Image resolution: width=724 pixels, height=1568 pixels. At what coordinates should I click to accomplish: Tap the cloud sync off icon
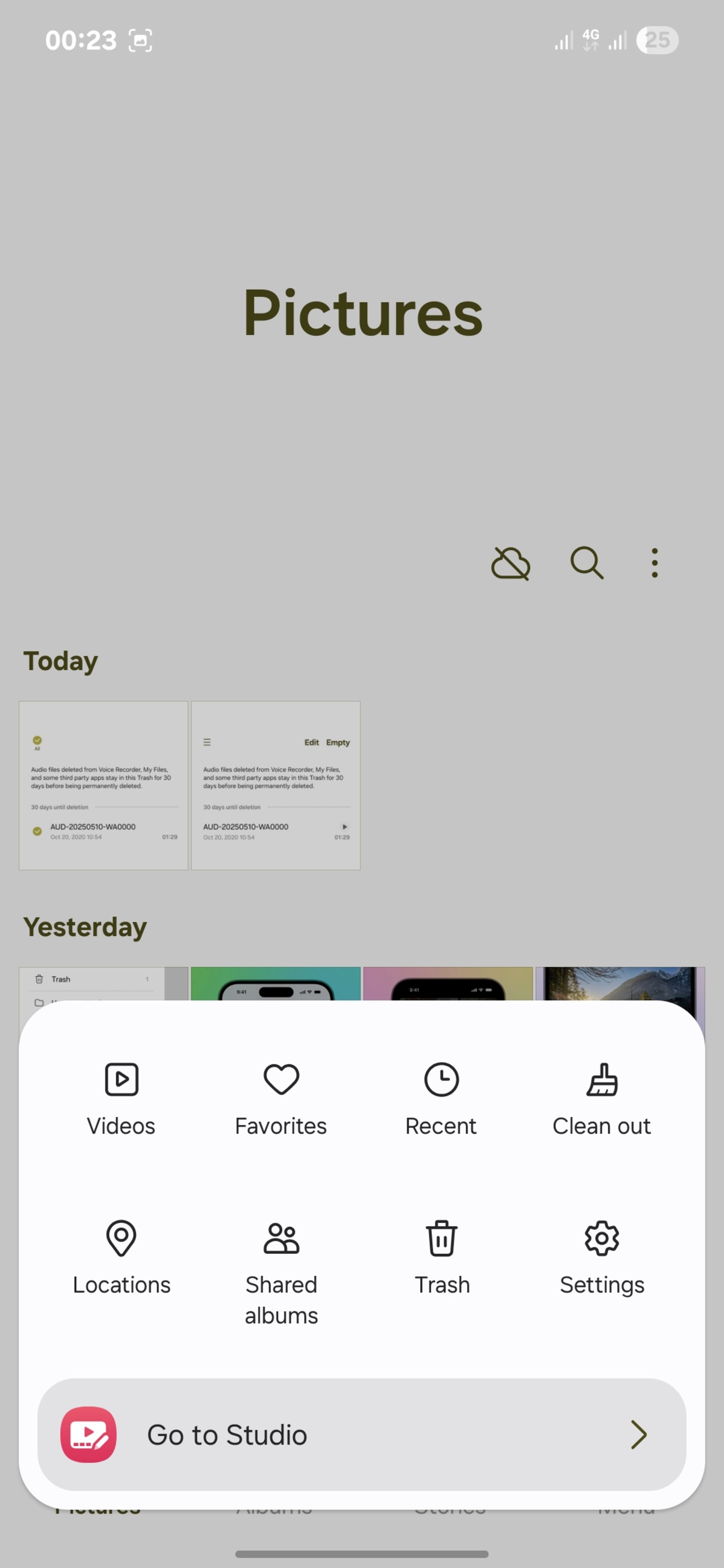click(x=510, y=563)
